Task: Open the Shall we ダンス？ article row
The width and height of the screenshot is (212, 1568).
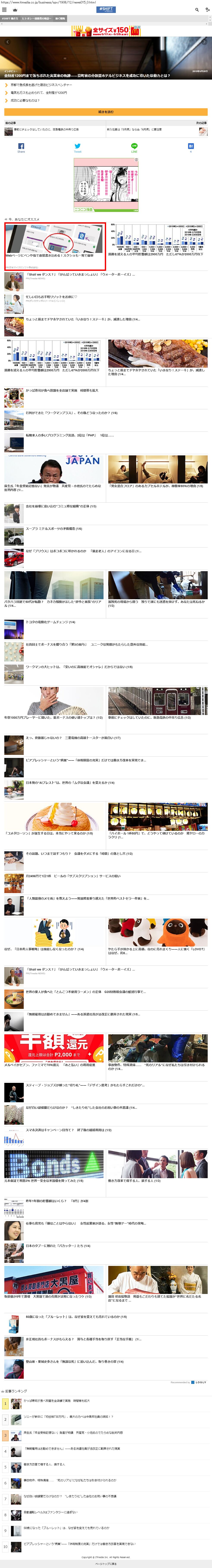Action: point(79,274)
